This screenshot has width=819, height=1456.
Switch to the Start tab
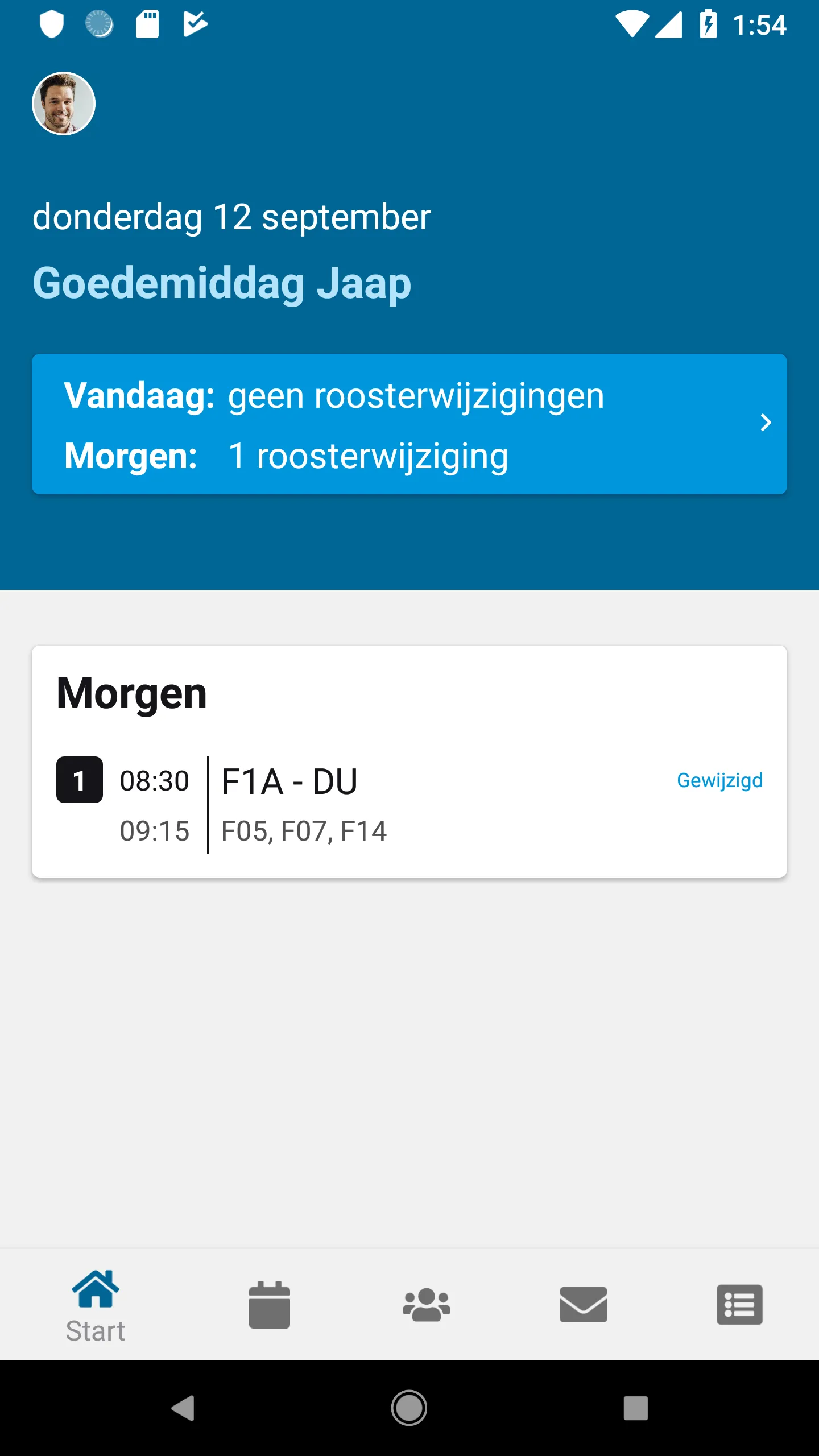coord(96,1306)
